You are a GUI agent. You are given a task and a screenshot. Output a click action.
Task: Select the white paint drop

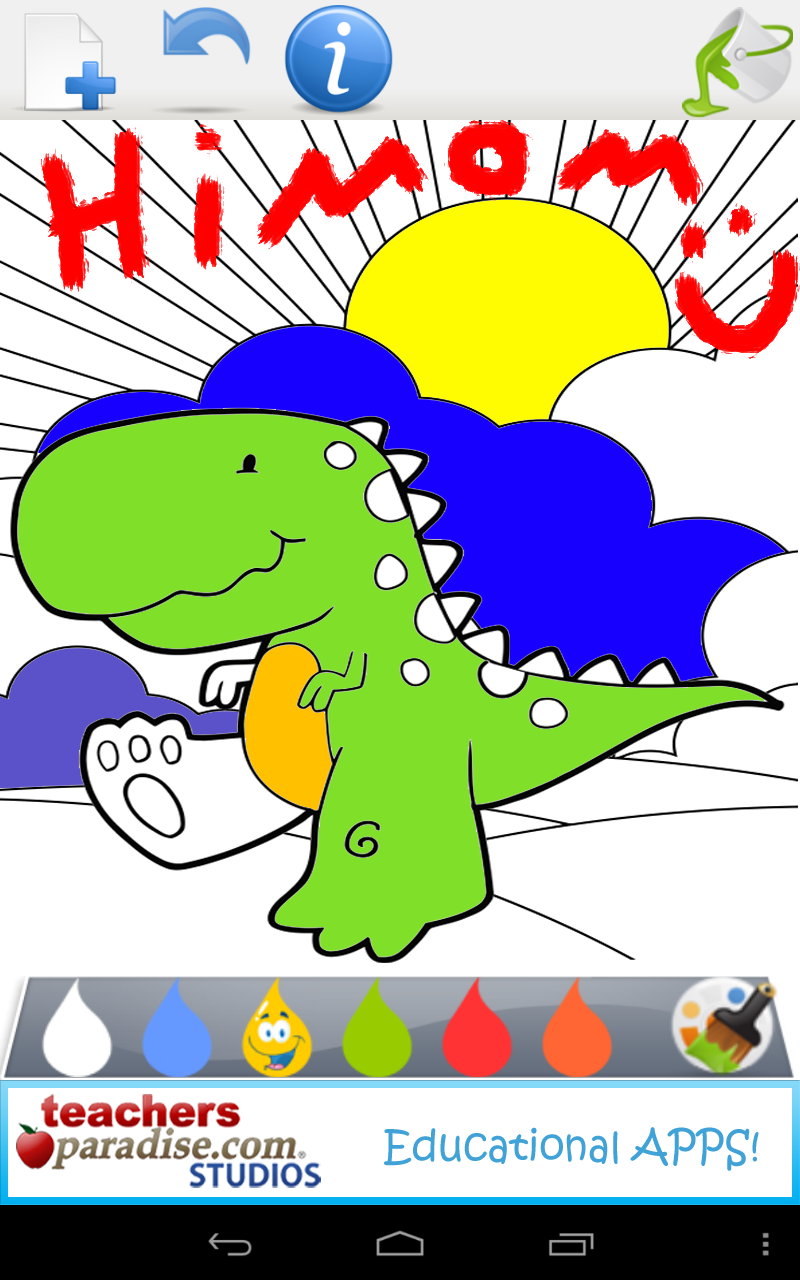[x=78, y=1030]
